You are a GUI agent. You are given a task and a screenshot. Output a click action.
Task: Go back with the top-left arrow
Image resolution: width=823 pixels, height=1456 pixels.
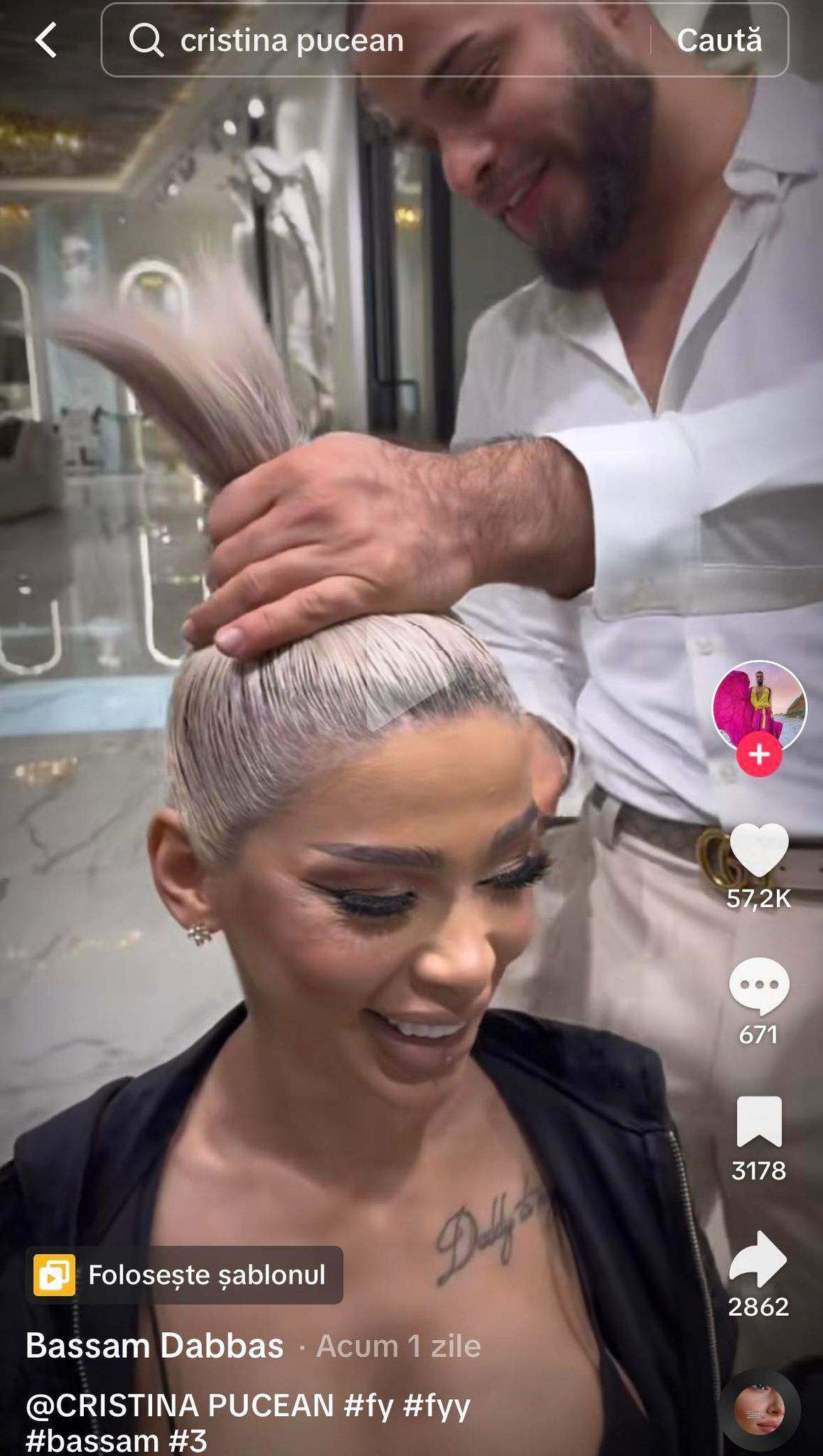pos(46,40)
